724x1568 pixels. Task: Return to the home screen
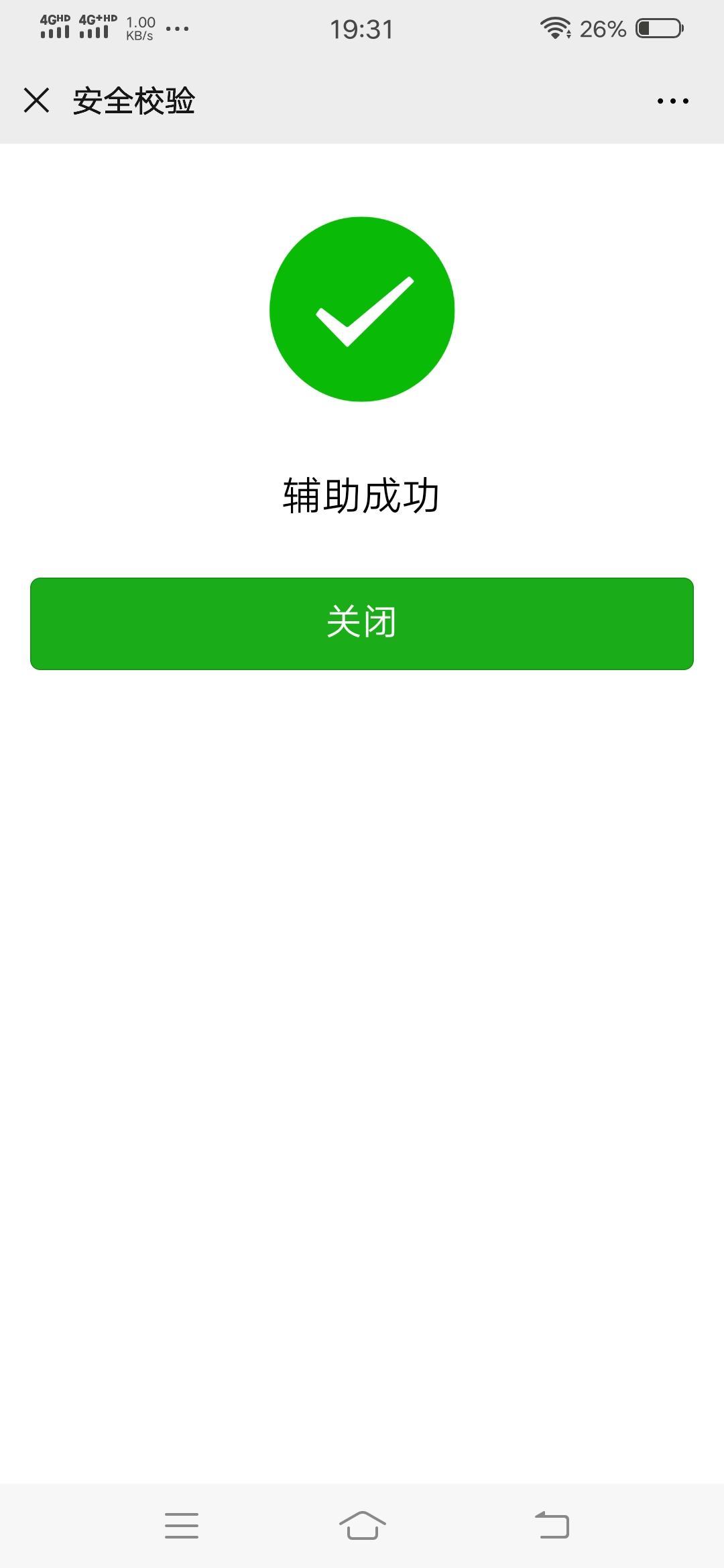(362, 1525)
